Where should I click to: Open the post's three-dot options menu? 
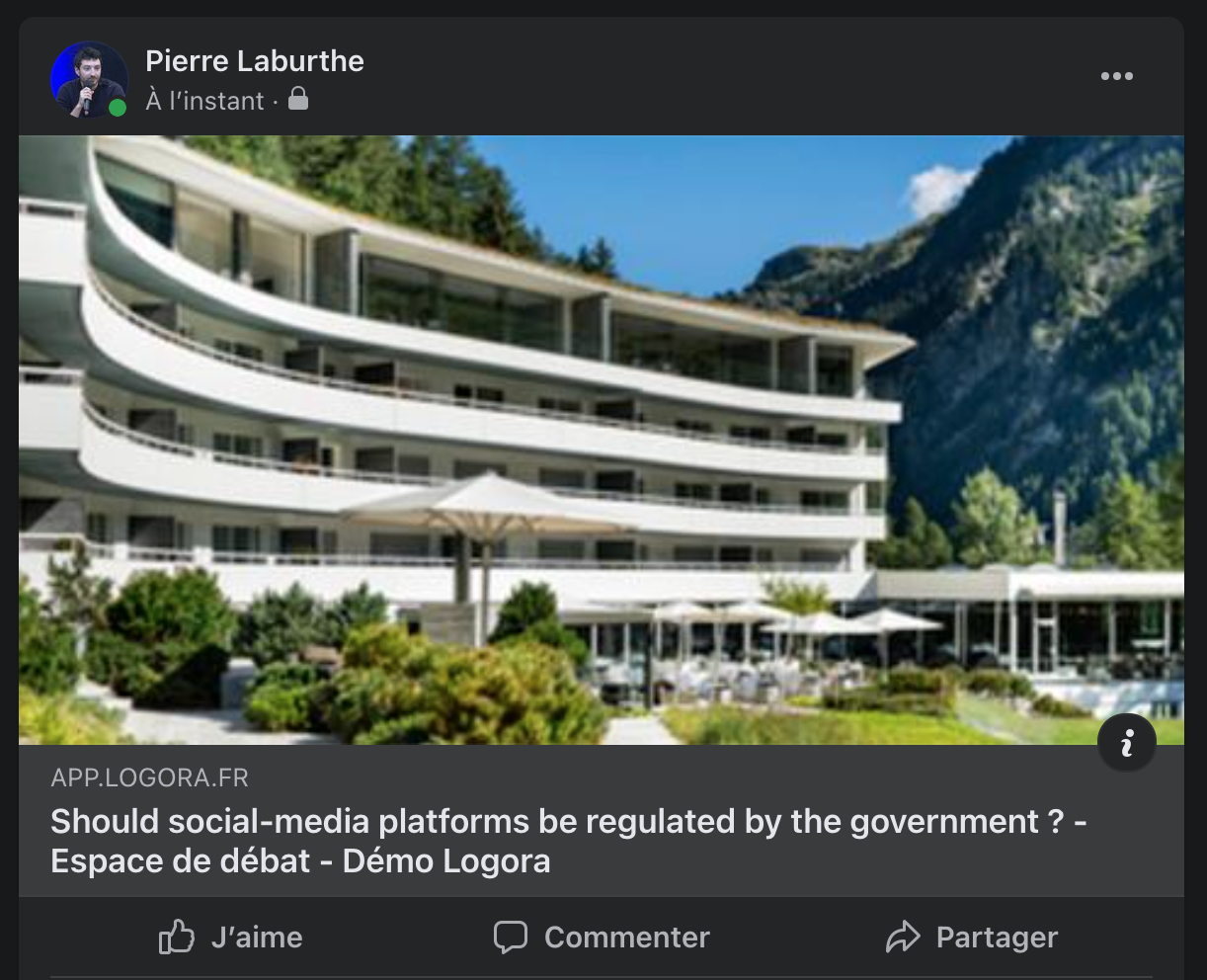(x=1116, y=76)
